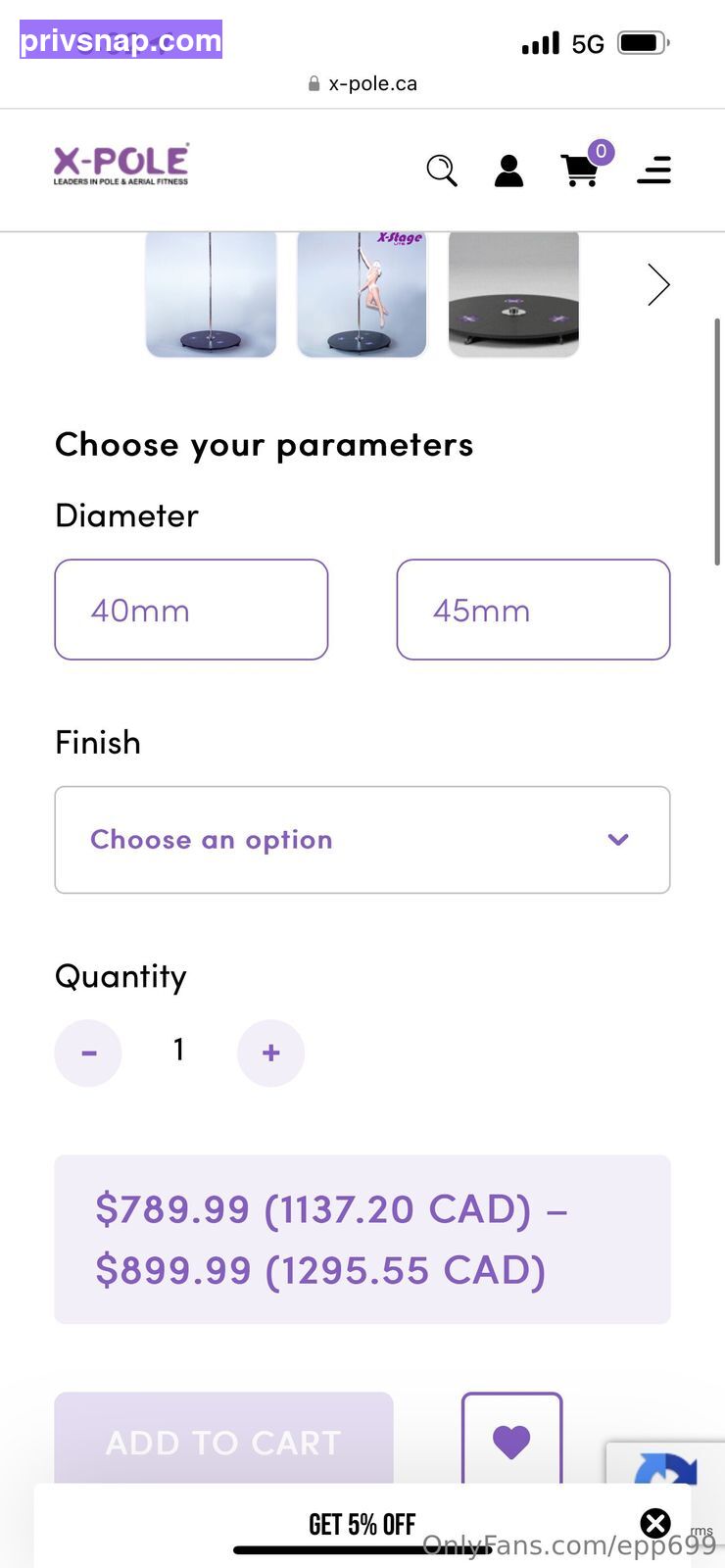Tap the Add to Cart button
This screenshot has width=725, height=1568.
[223, 1441]
